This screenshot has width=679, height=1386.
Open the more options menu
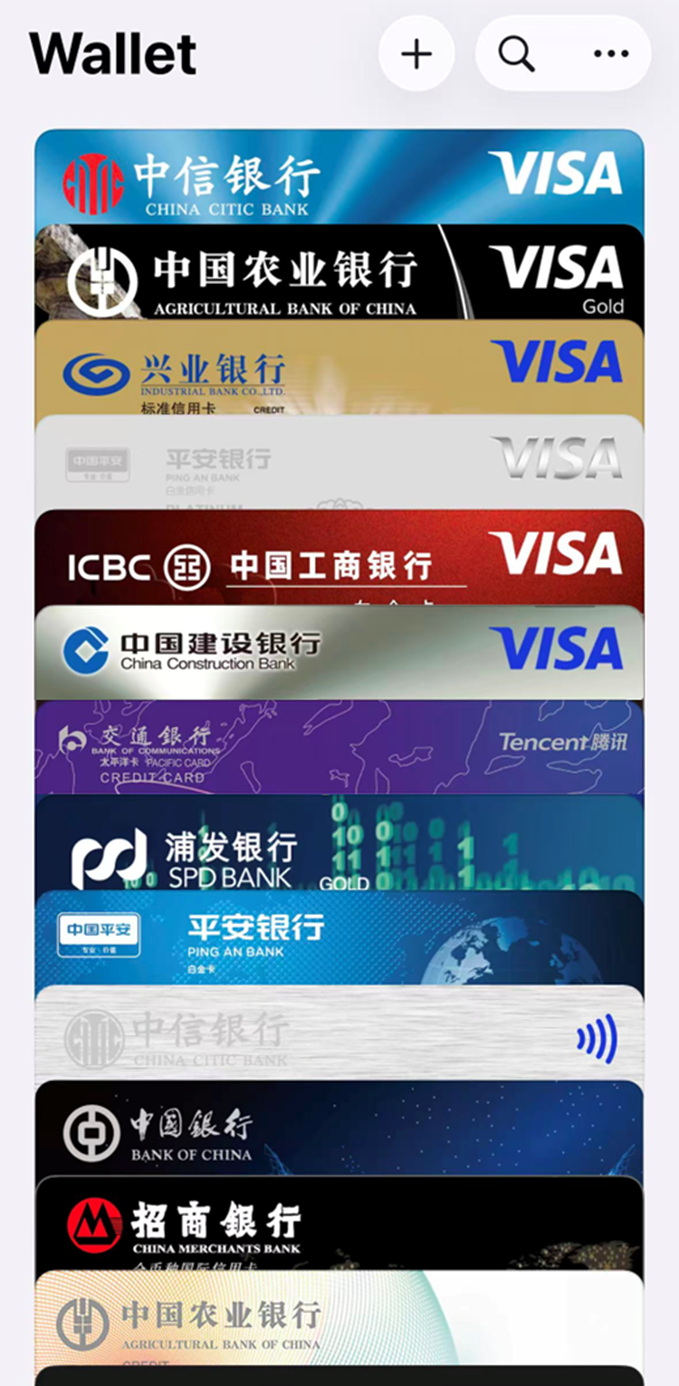pyautogui.click(x=611, y=53)
